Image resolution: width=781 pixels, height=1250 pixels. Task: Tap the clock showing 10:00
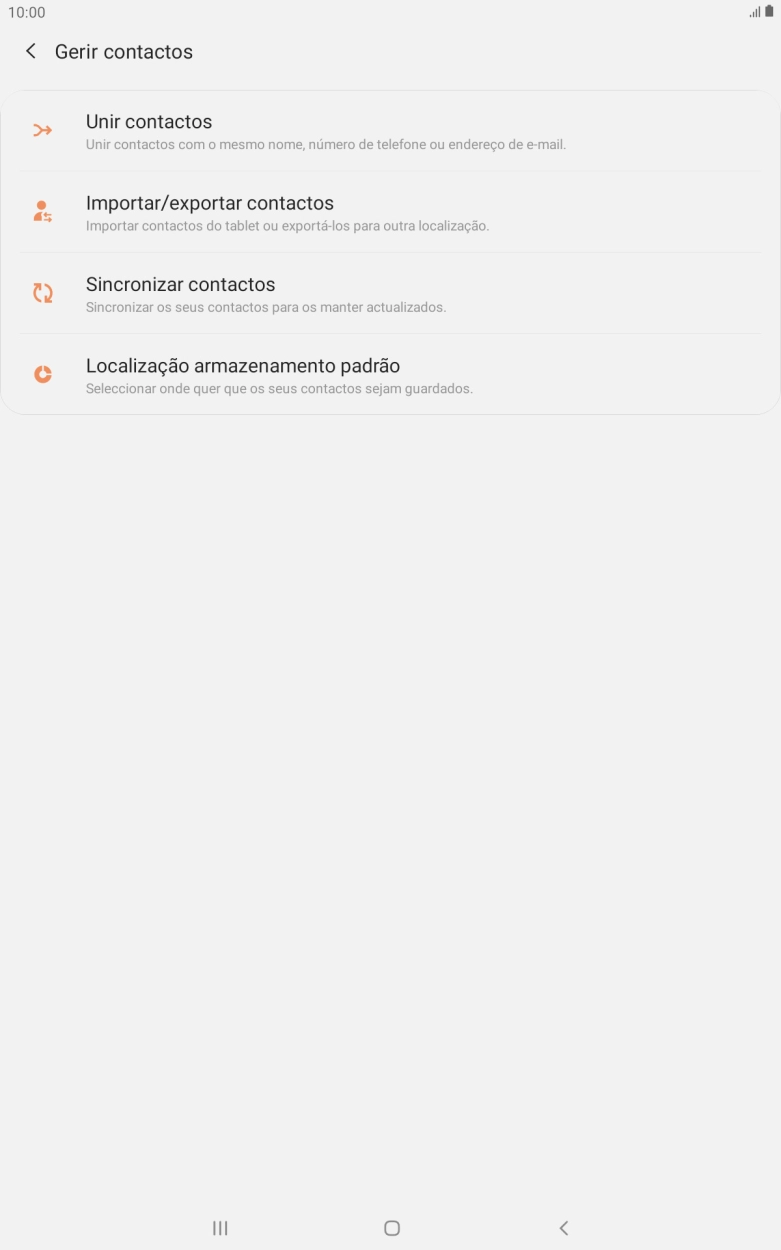pyautogui.click(x=28, y=12)
